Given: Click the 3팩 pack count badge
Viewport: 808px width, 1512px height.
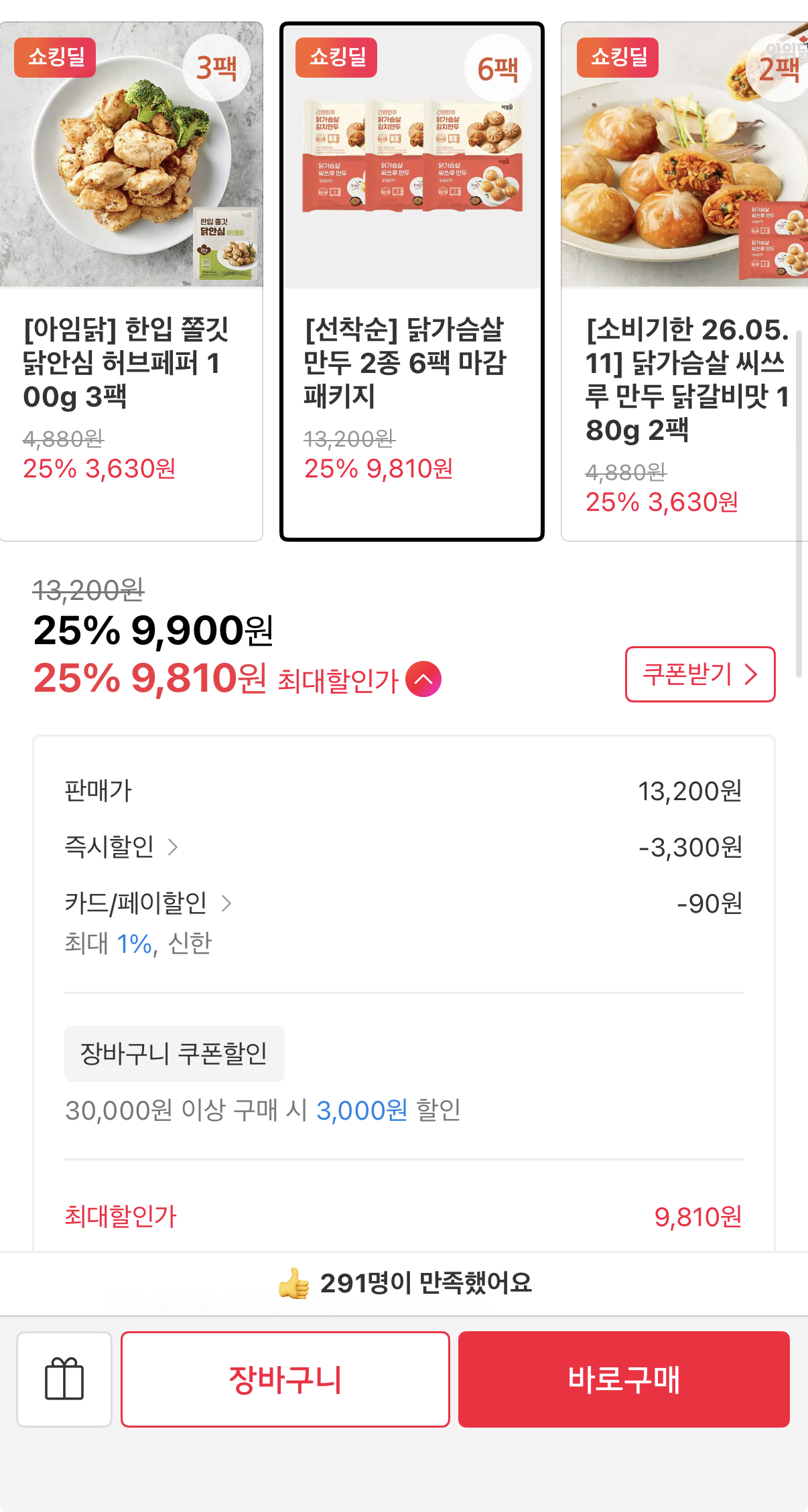Looking at the screenshot, I should (215, 67).
